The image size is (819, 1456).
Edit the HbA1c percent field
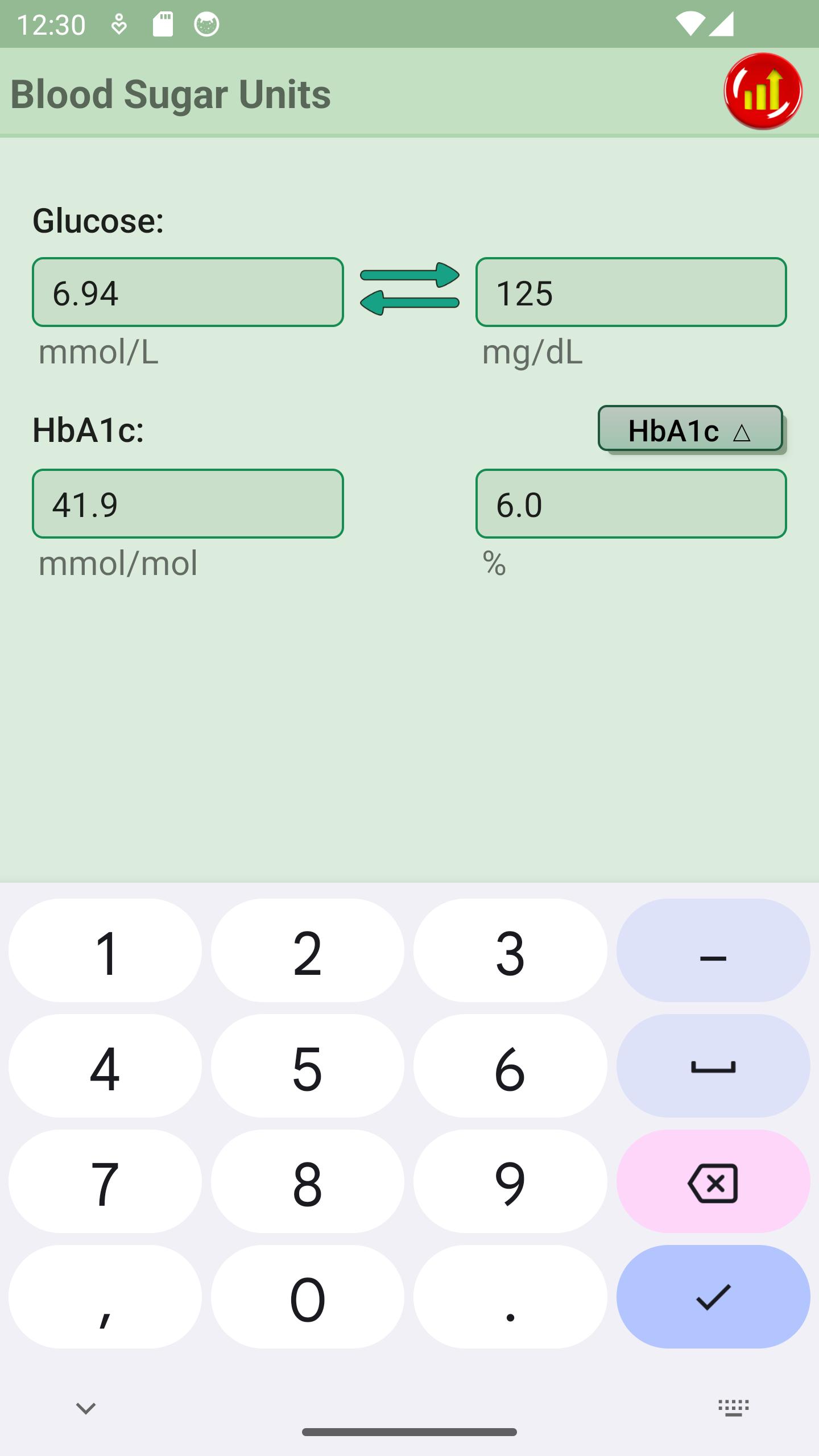pos(631,504)
